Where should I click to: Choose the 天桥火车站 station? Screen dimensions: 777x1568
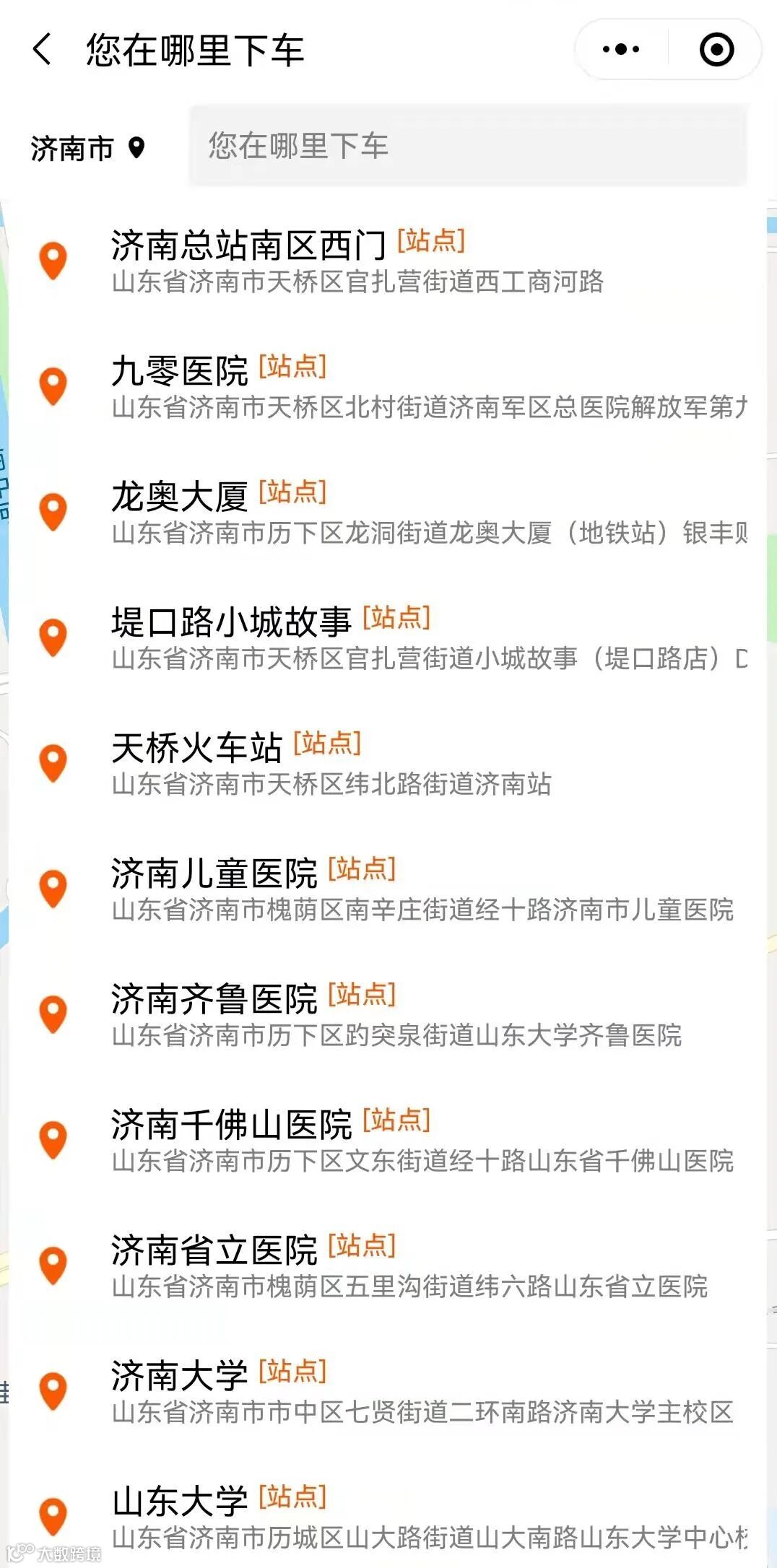332,764
